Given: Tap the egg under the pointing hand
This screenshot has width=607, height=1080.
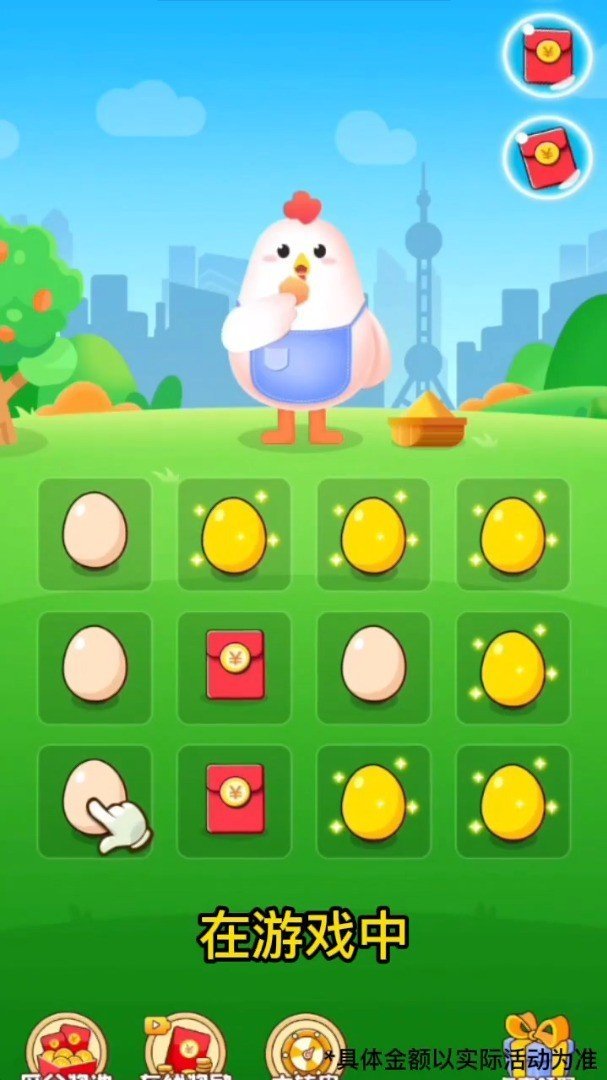Looking at the screenshot, I should click(95, 796).
